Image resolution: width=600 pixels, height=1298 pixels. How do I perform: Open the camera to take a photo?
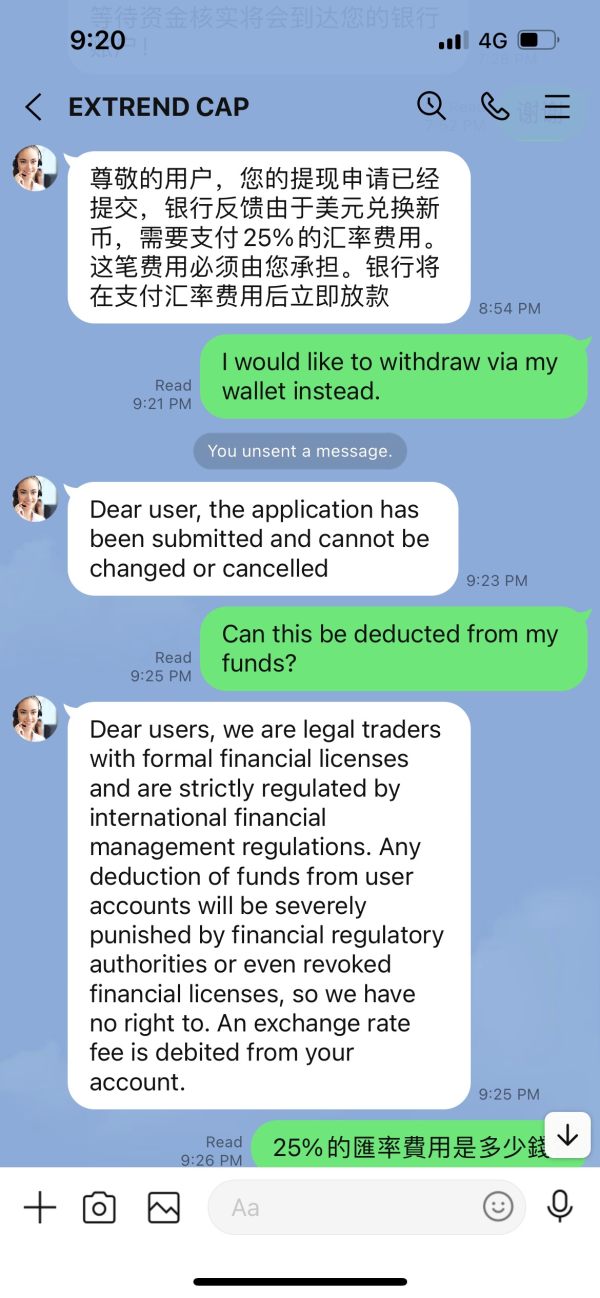point(99,1207)
